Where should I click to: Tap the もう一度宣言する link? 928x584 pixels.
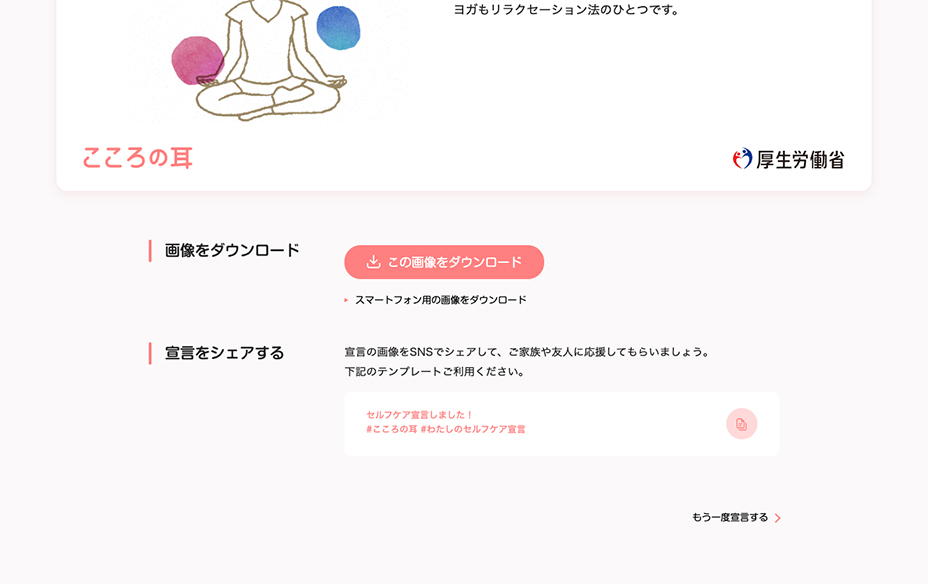point(735,518)
